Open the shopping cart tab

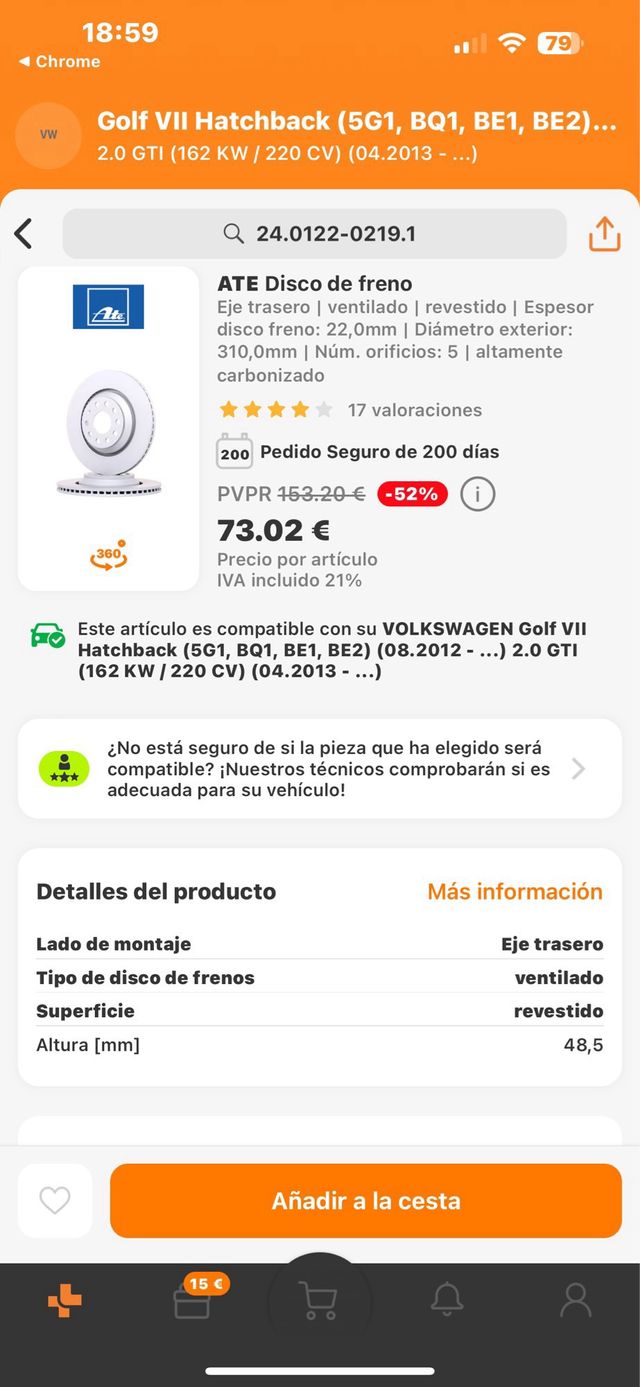319,1301
